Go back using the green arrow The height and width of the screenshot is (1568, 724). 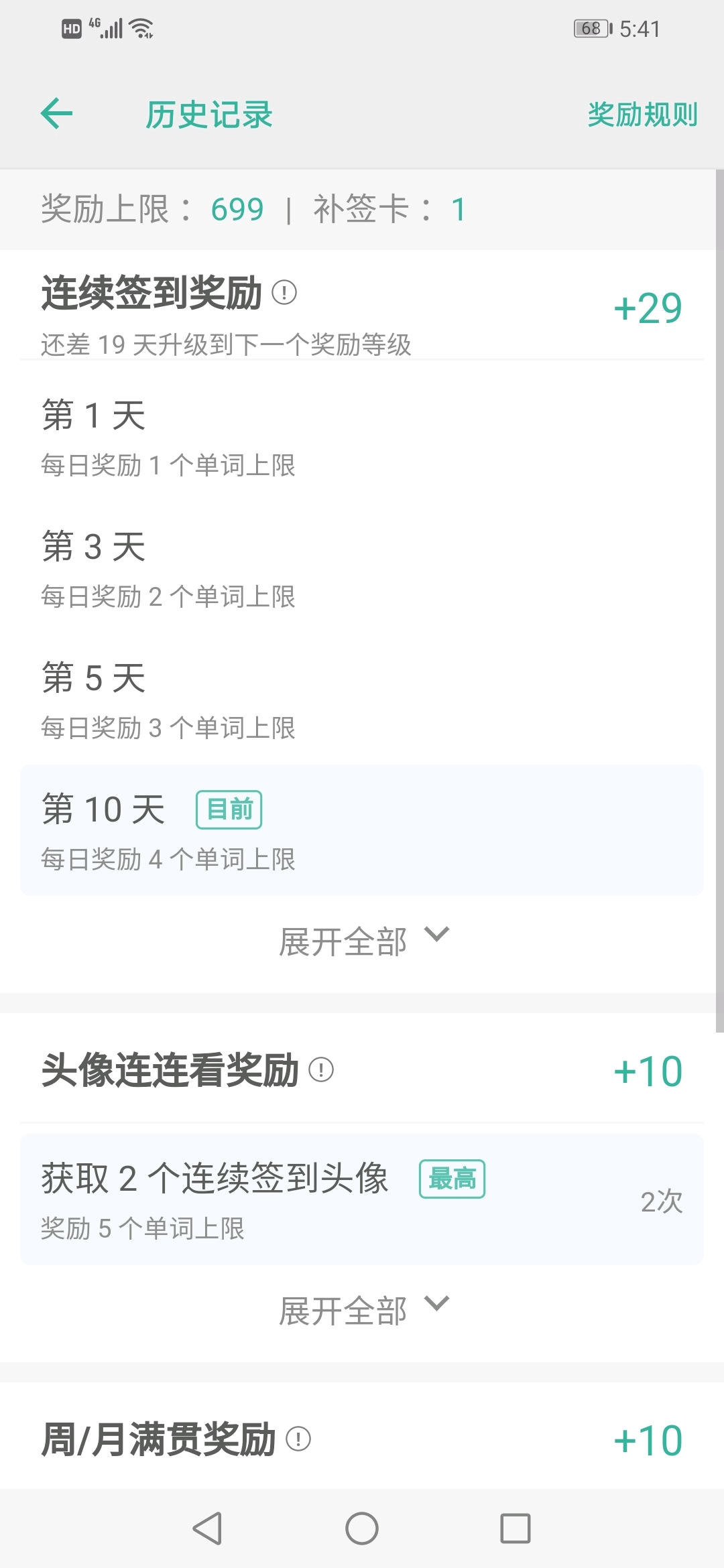(x=56, y=113)
